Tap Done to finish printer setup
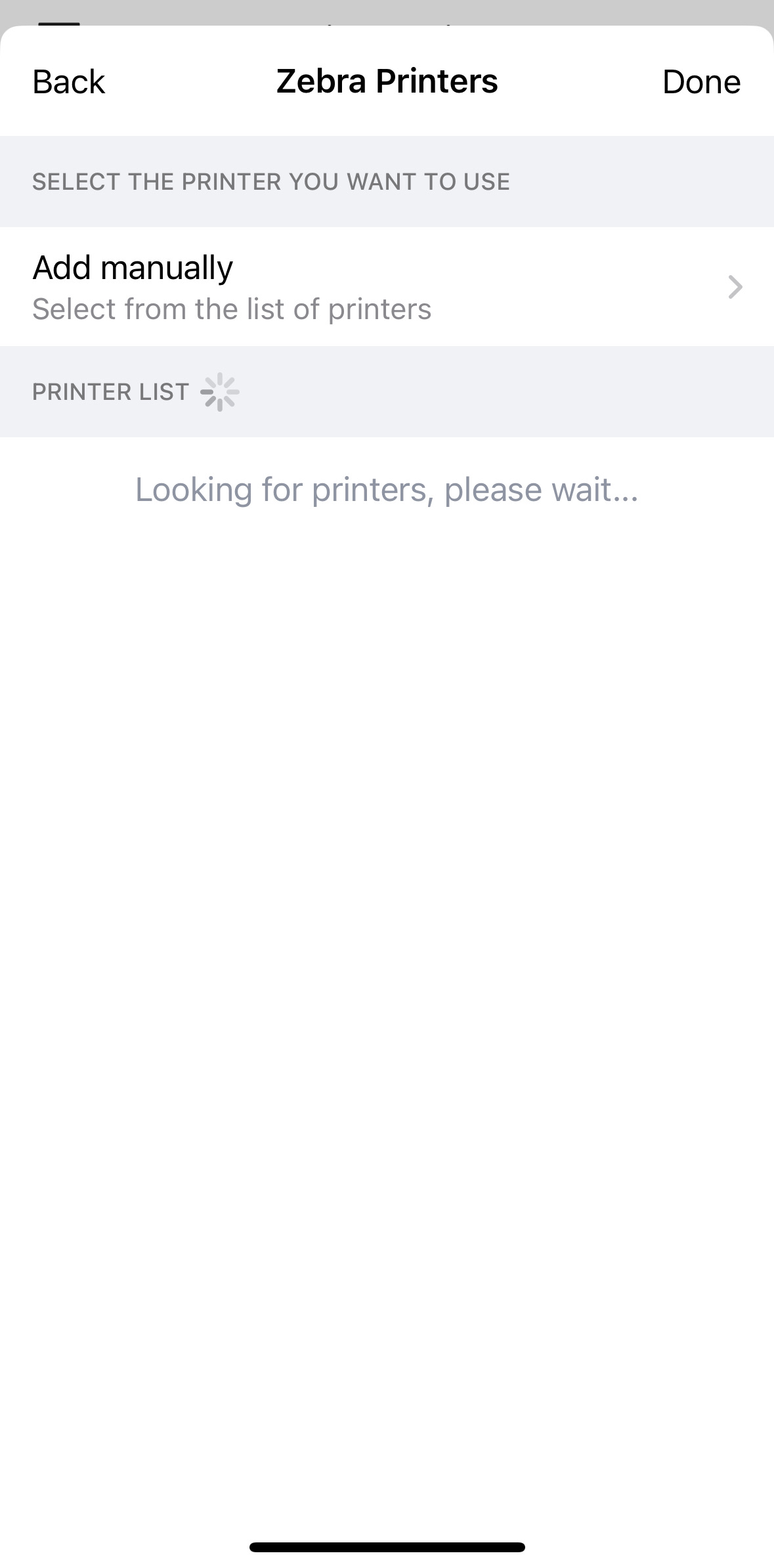This screenshot has height=1568, width=774. pos(701,82)
